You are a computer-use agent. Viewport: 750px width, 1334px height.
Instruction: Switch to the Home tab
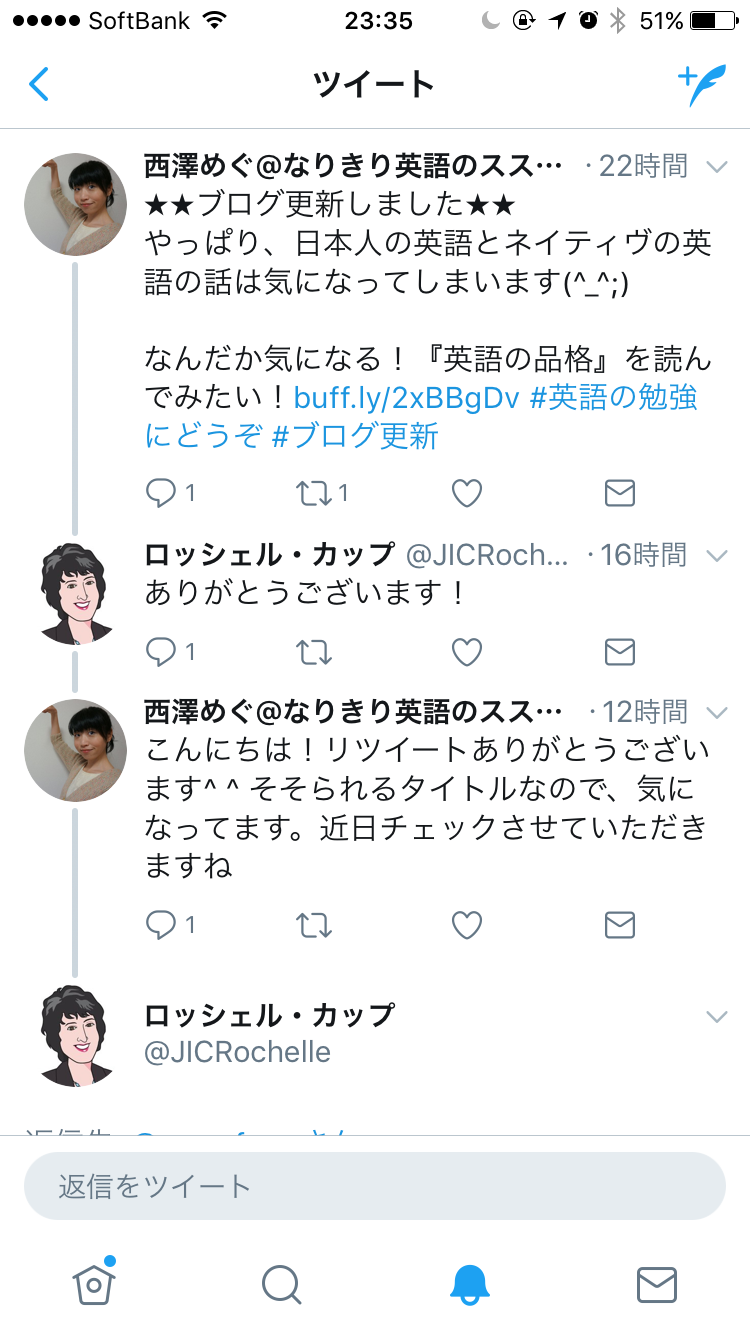(x=93, y=1283)
